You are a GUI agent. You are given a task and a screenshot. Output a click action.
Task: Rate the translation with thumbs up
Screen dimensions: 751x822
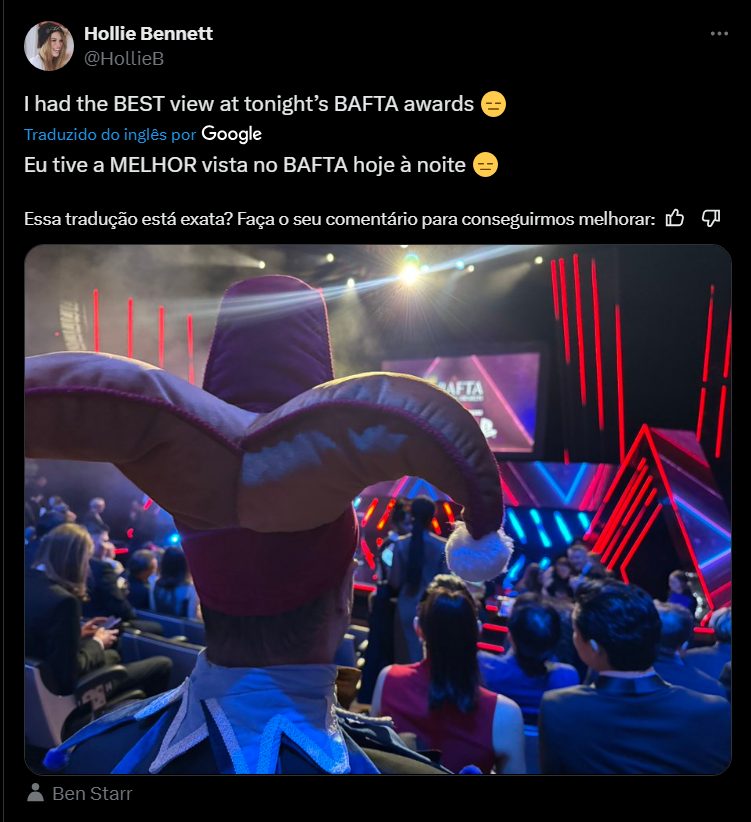[x=675, y=217]
